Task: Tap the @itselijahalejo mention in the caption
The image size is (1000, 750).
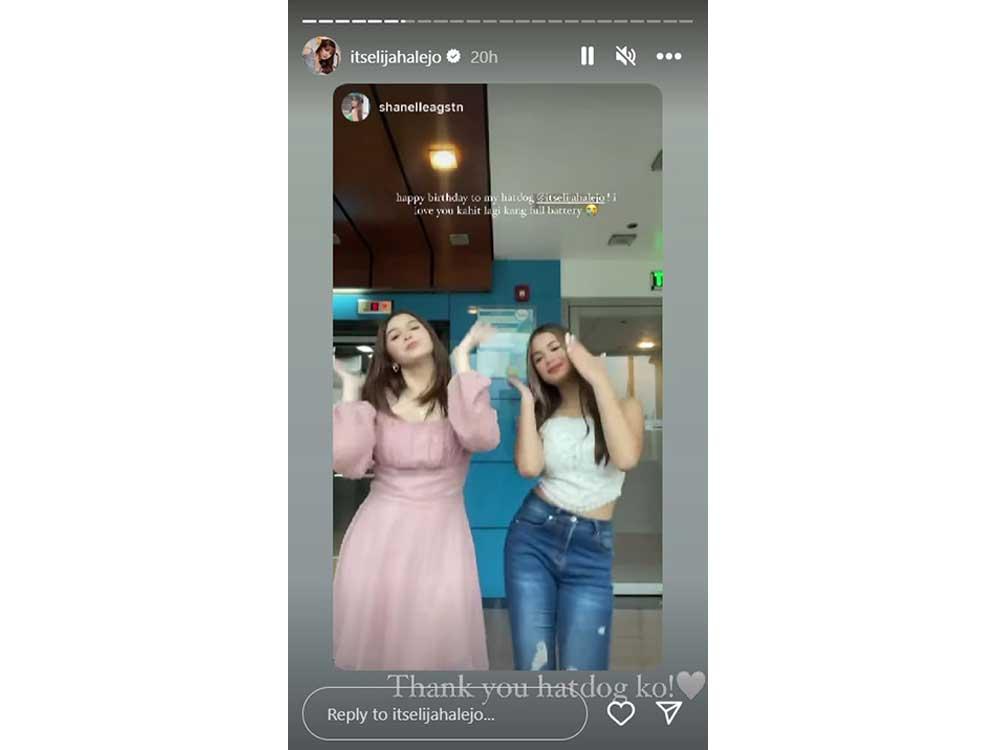Action: tap(569, 198)
